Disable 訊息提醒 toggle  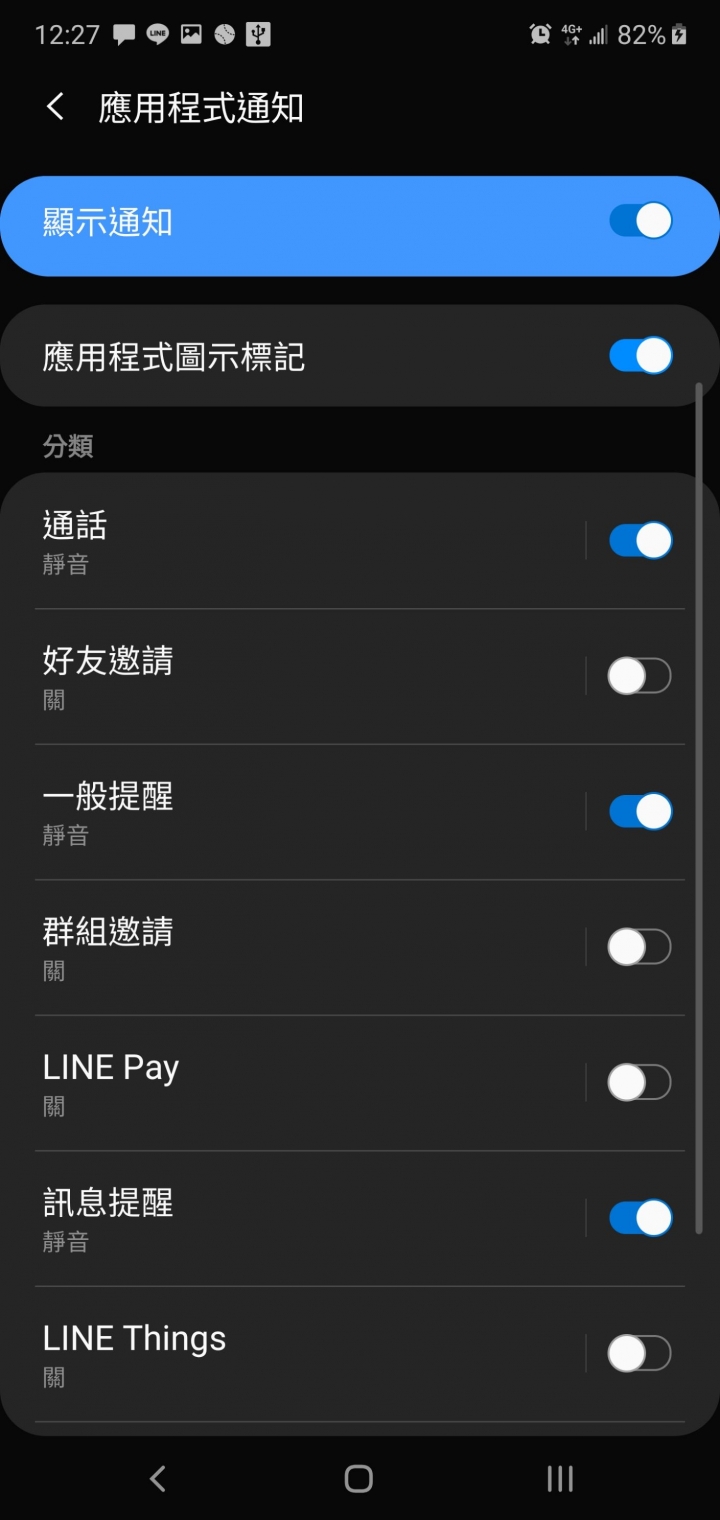tap(640, 1219)
